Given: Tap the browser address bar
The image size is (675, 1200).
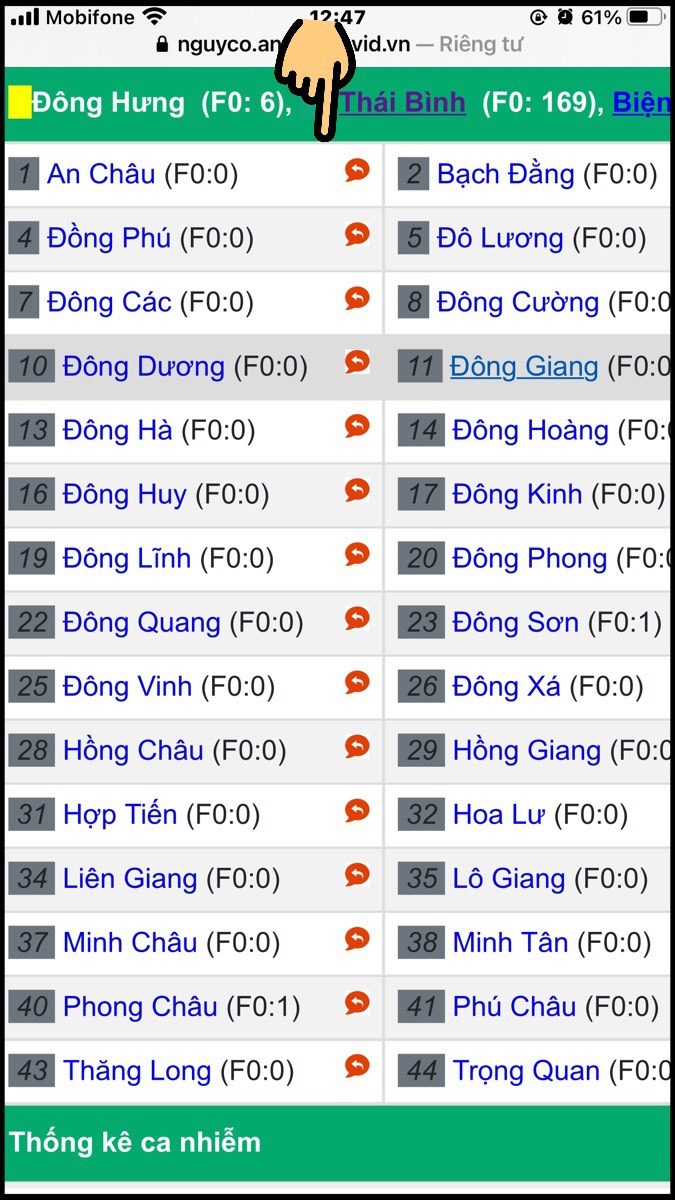Looking at the screenshot, I should click(x=340, y=45).
